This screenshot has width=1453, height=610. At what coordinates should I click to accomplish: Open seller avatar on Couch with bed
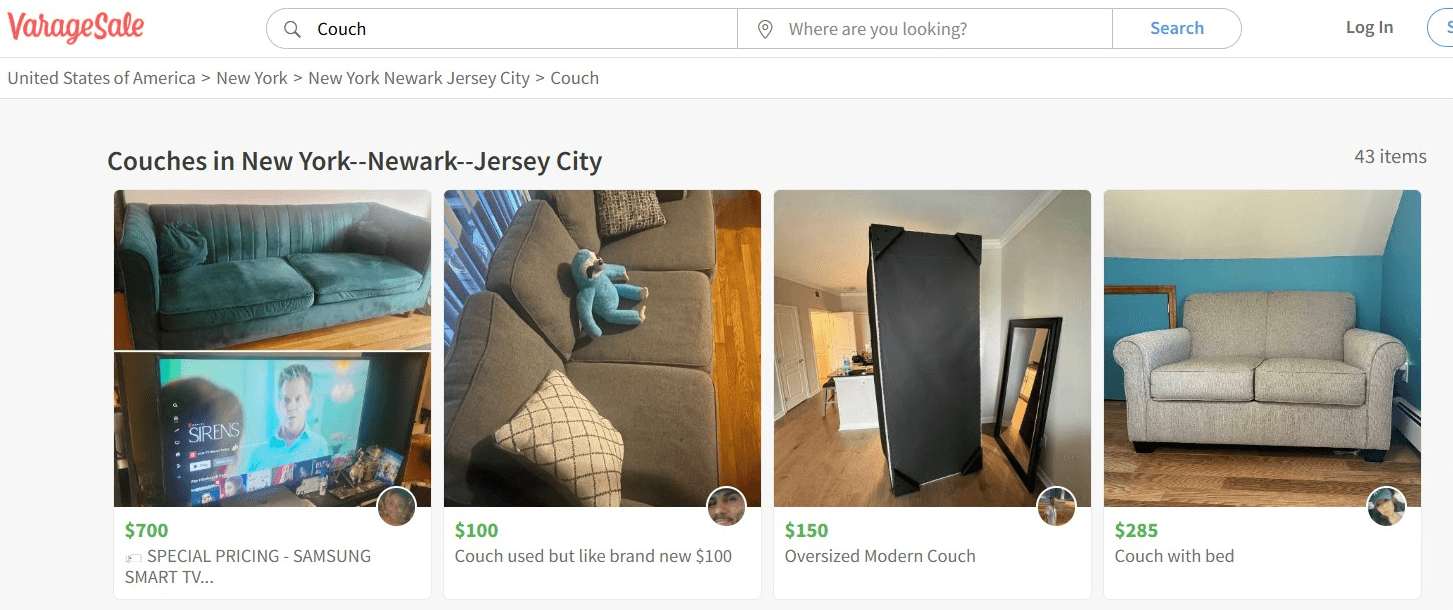click(1386, 507)
